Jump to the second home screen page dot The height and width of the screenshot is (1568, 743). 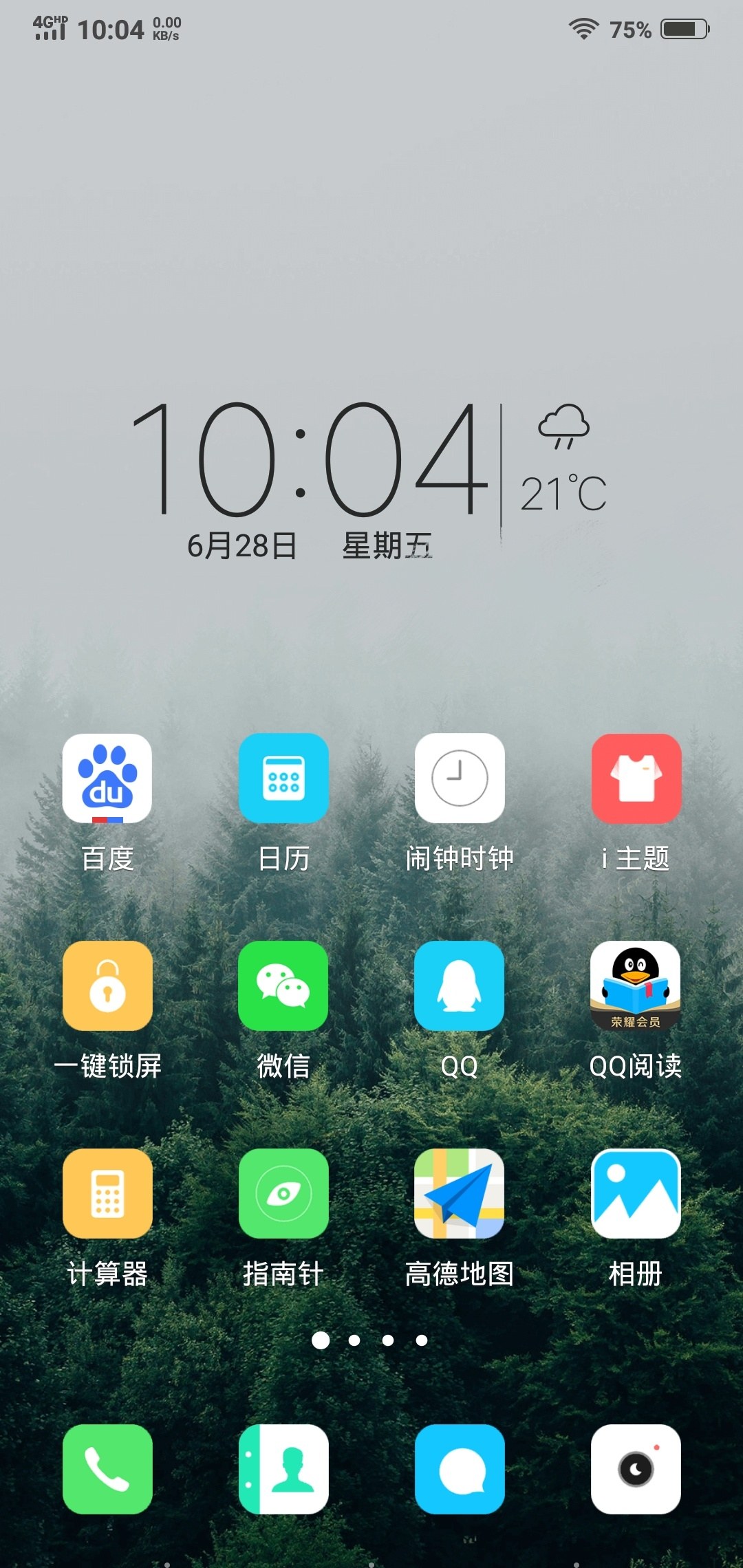[354, 1340]
